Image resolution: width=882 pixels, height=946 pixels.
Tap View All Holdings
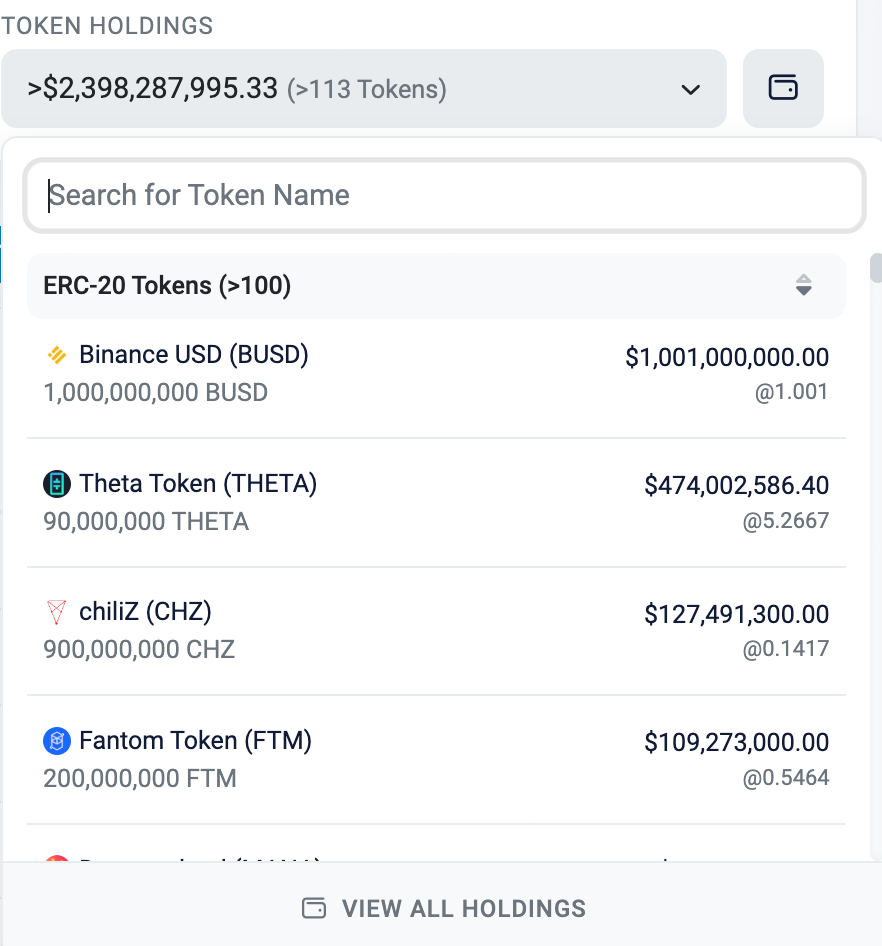(x=444, y=908)
